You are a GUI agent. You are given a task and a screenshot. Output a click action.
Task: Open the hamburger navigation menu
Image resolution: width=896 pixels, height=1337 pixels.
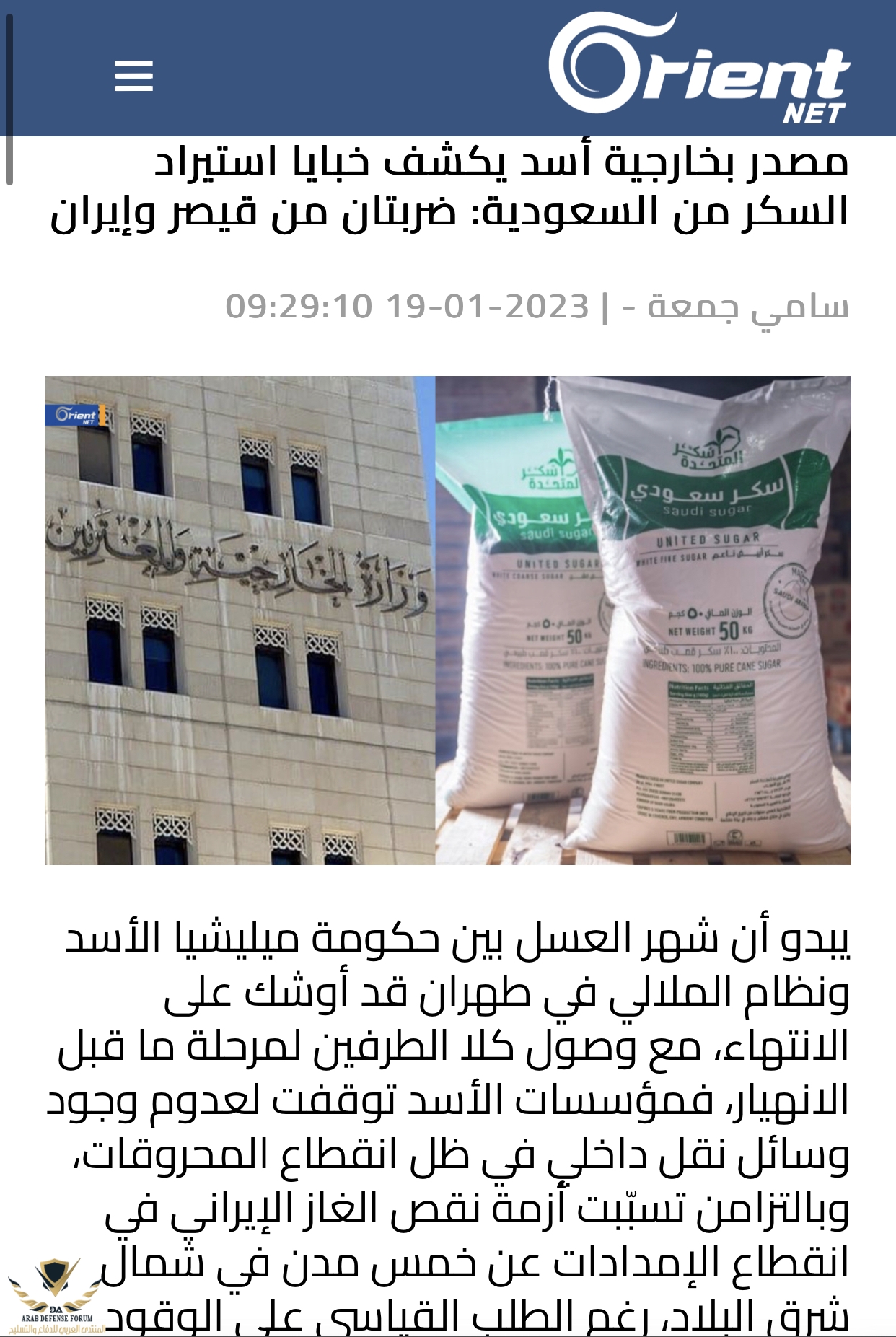133,76
